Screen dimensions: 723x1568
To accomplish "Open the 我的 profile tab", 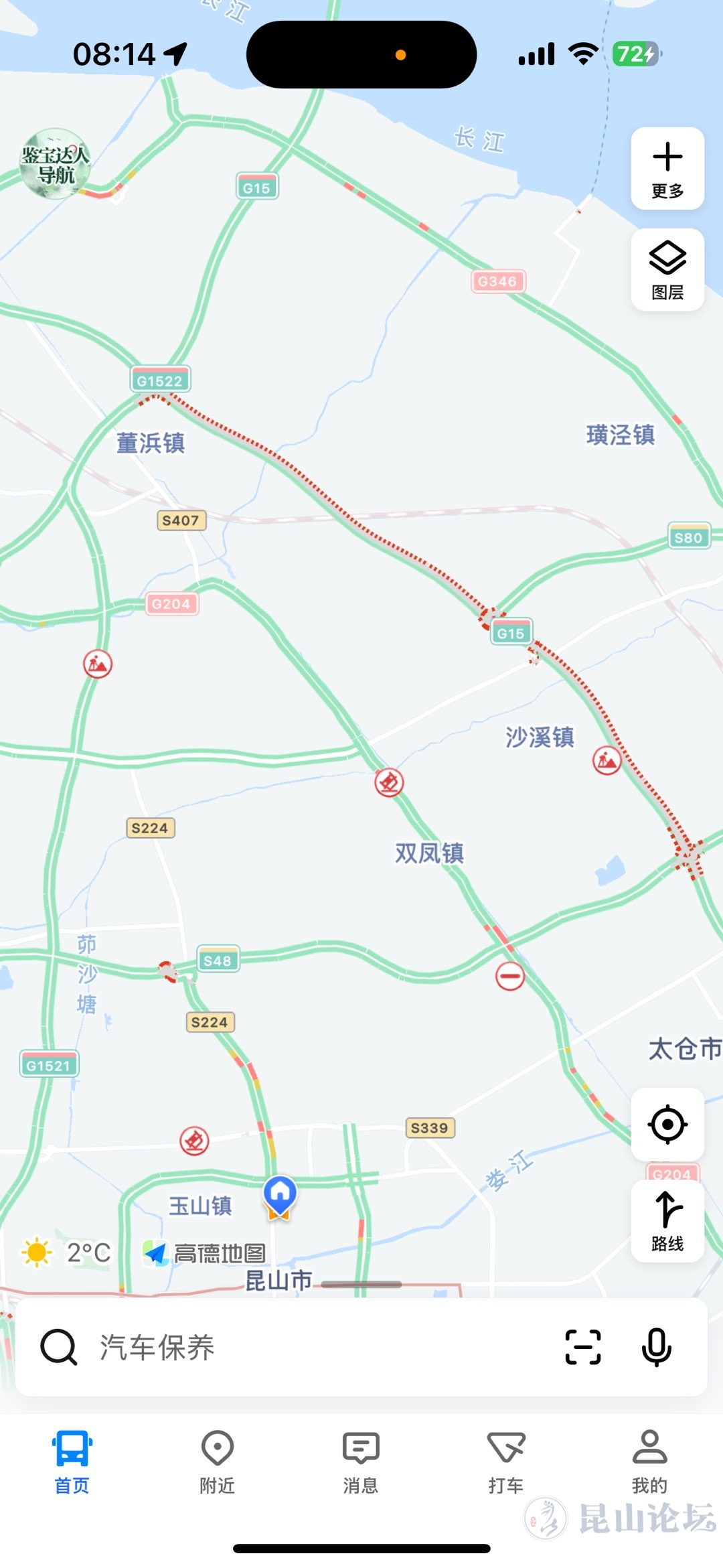I will click(x=649, y=1461).
